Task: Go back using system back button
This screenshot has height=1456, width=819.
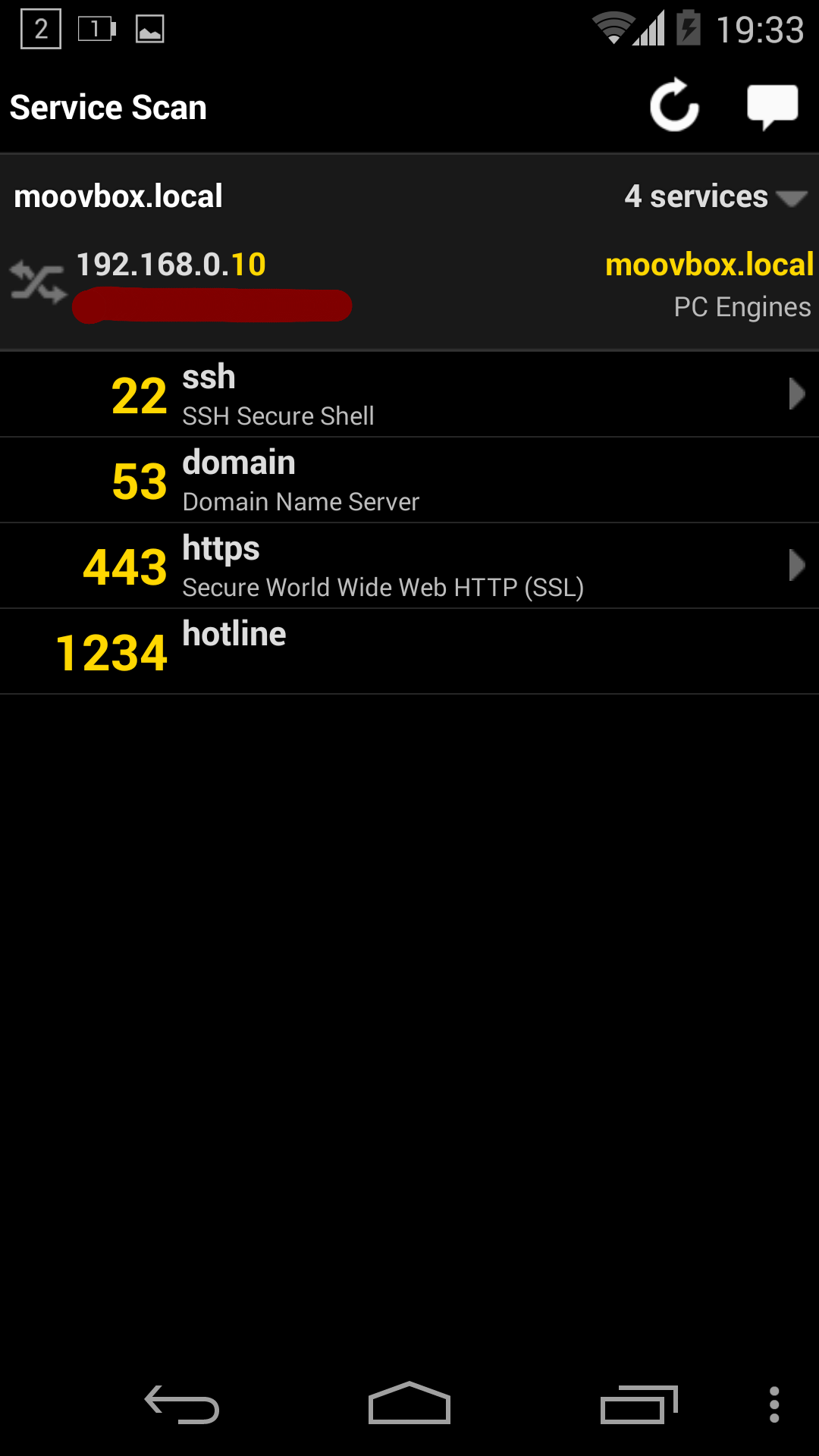Action: click(x=182, y=1405)
